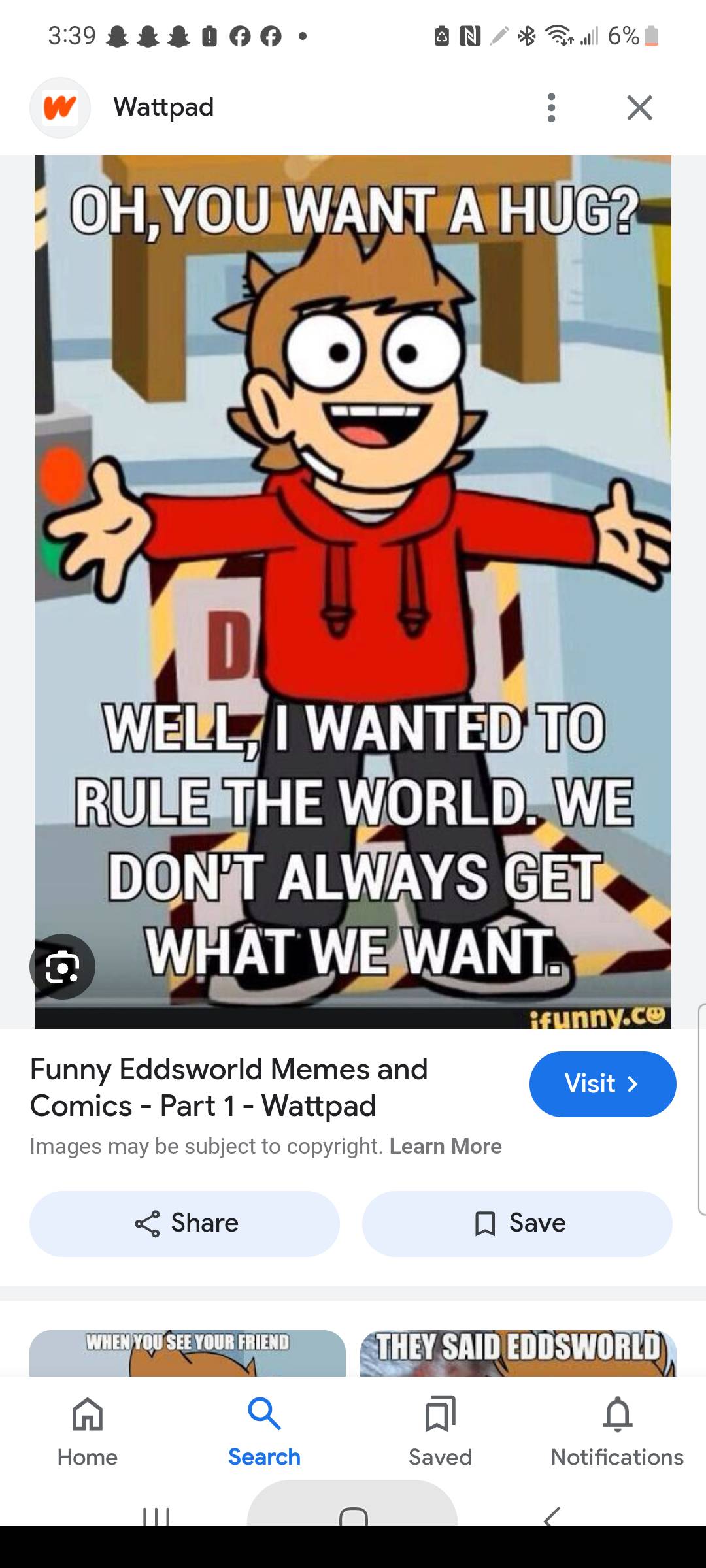Search the image with Google Lens
Image resolution: width=706 pixels, height=1568 pixels.
pos(63,966)
